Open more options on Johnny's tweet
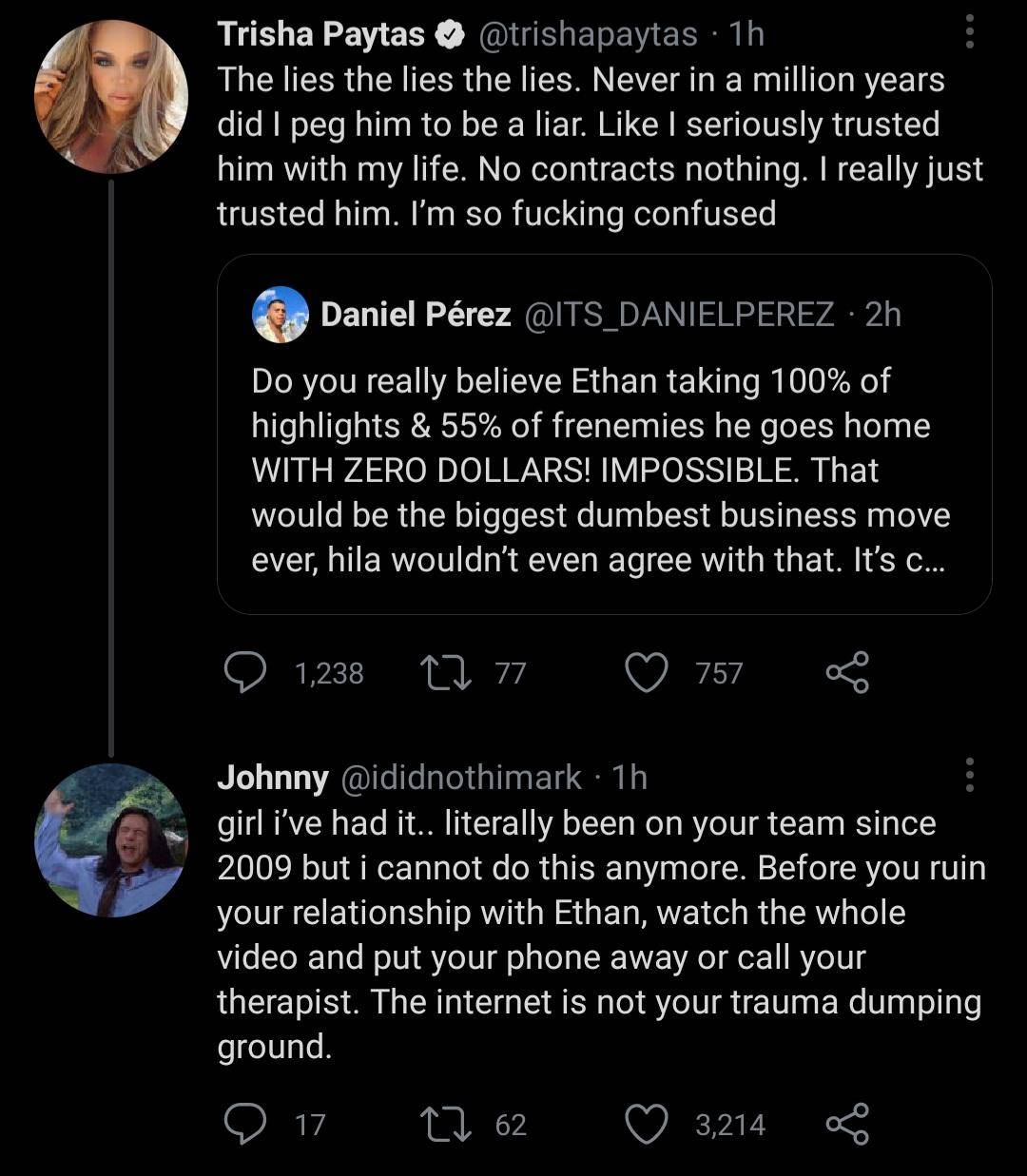The height and width of the screenshot is (1176, 1027). tap(970, 778)
